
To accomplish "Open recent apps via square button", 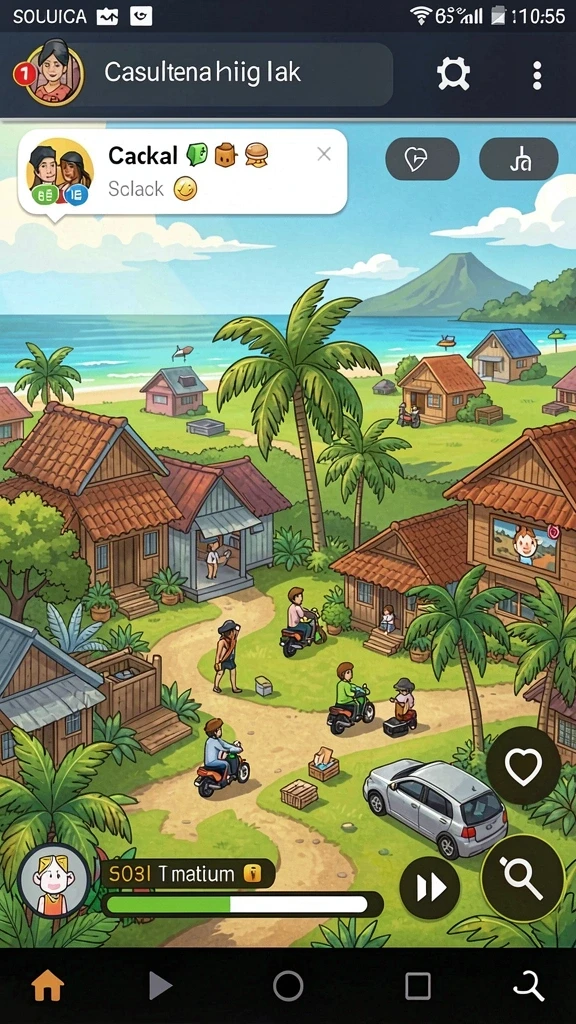I will coord(417,986).
